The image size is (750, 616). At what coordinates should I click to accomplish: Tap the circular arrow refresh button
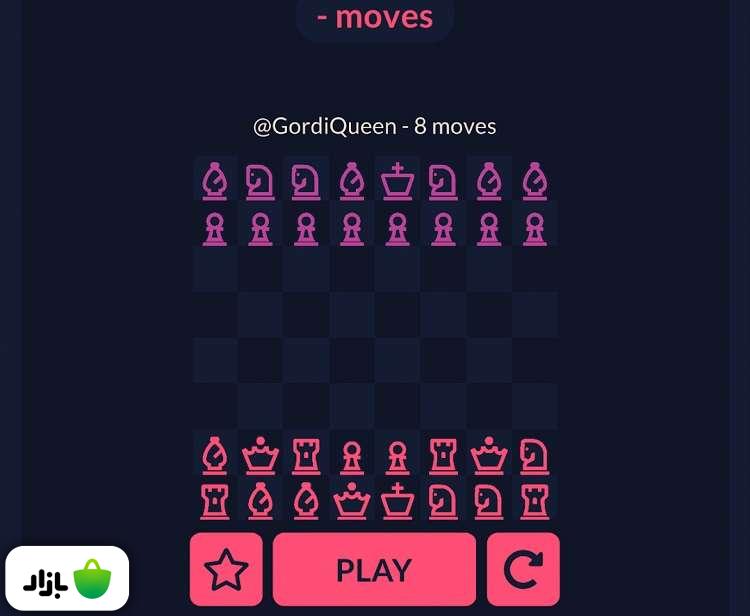[522, 569]
